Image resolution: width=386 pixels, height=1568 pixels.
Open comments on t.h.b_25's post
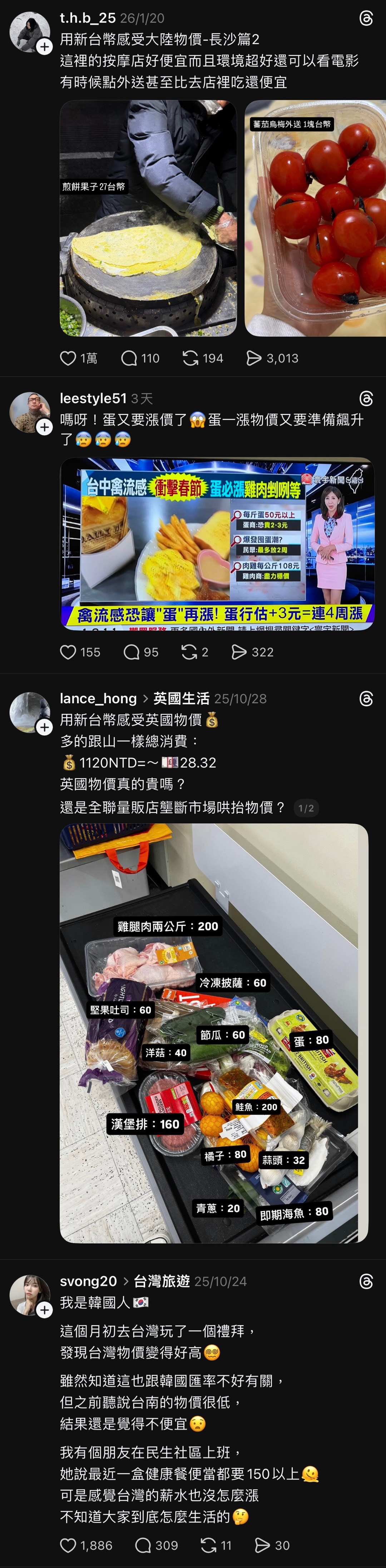pos(129,358)
